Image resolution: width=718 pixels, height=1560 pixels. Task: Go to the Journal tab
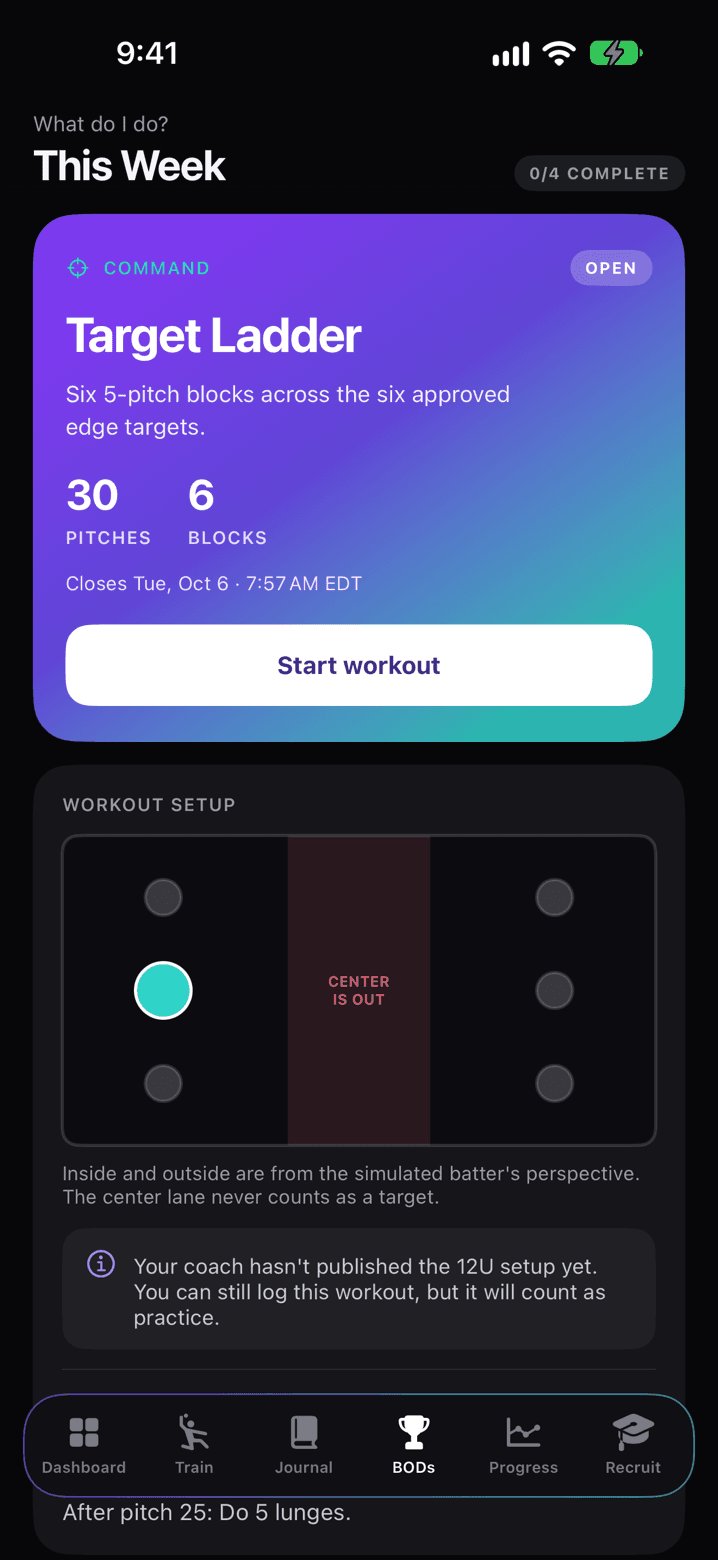point(304,1446)
